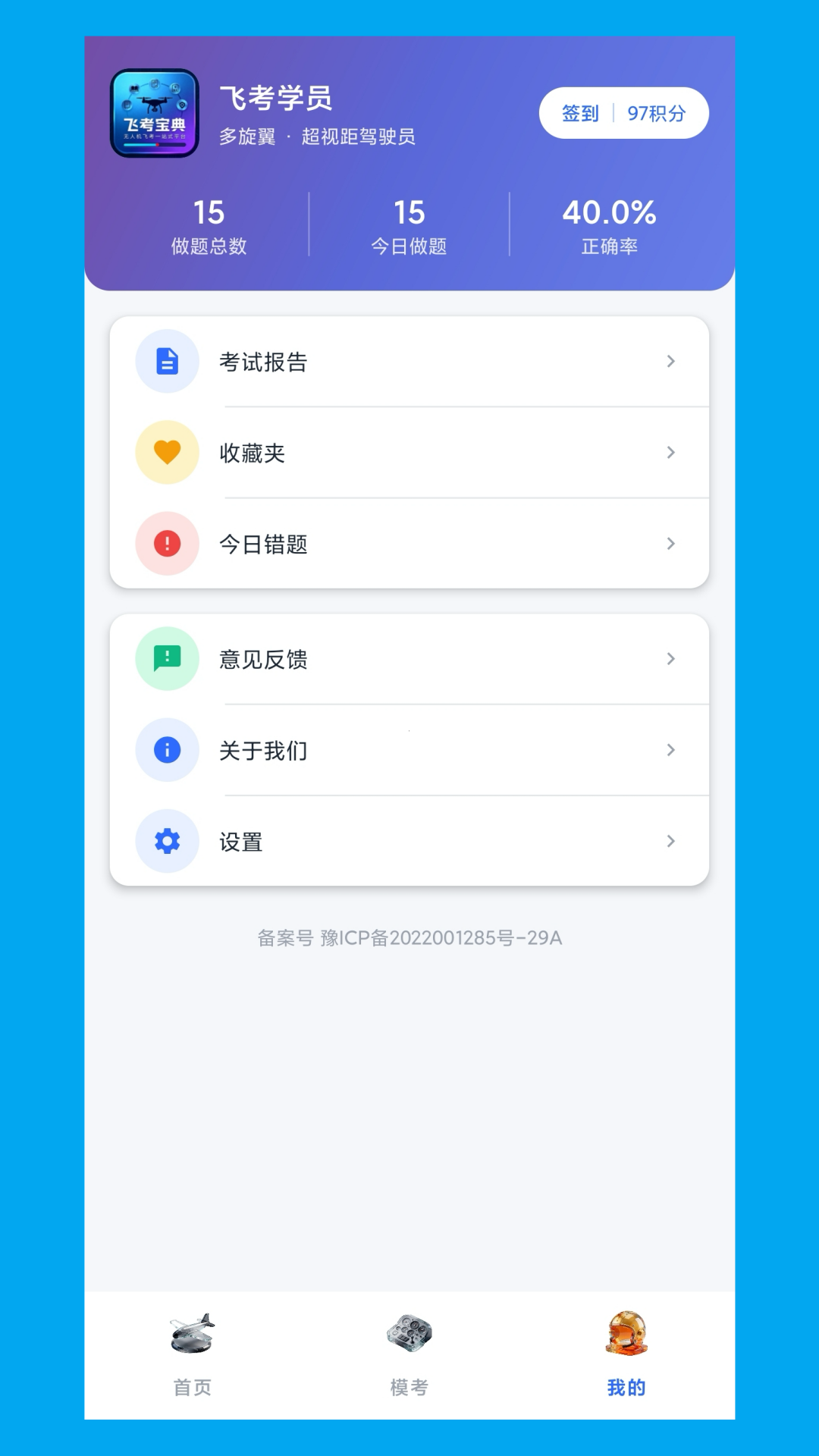Click the 关于我们 info icon
819x1456 pixels.
[x=167, y=749]
